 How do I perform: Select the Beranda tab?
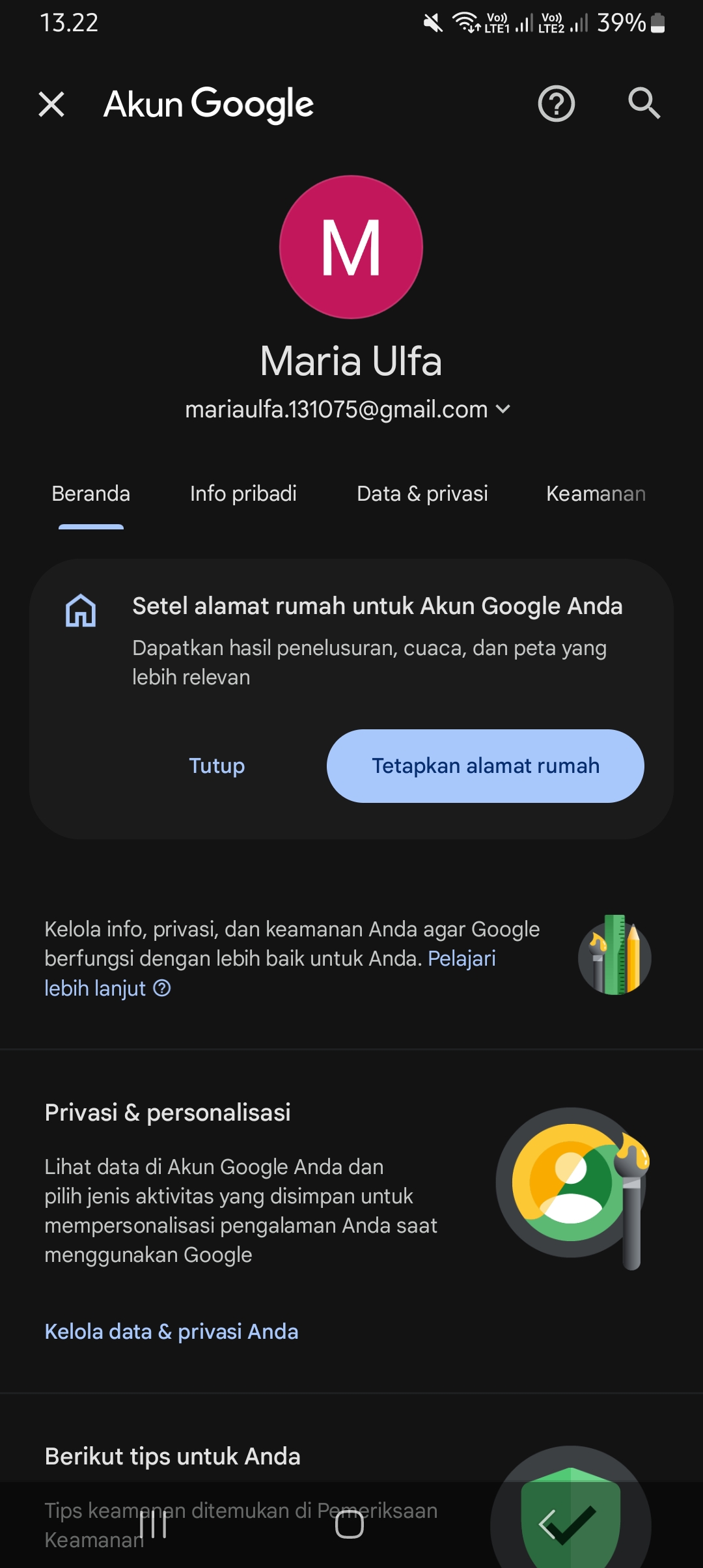pyautogui.click(x=91, y=494)
